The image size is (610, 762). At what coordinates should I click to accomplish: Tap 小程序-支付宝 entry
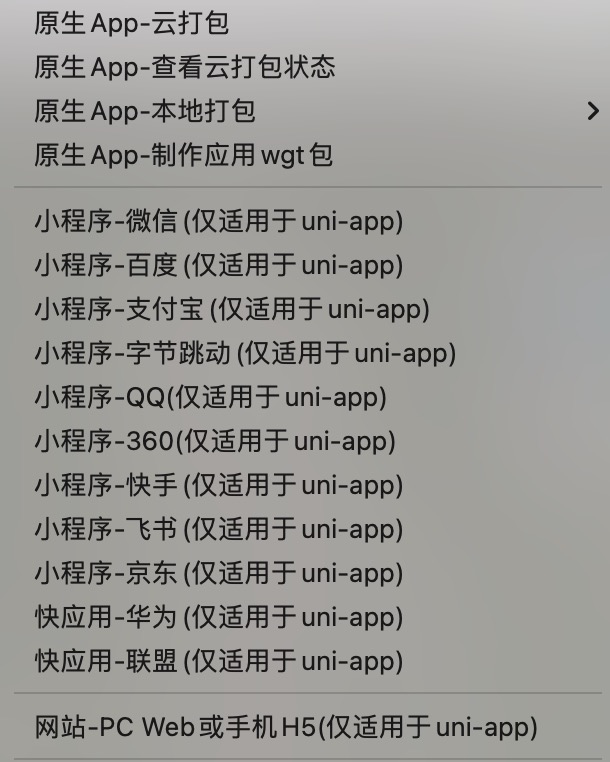pyautogui.click(x=231, y=309)
